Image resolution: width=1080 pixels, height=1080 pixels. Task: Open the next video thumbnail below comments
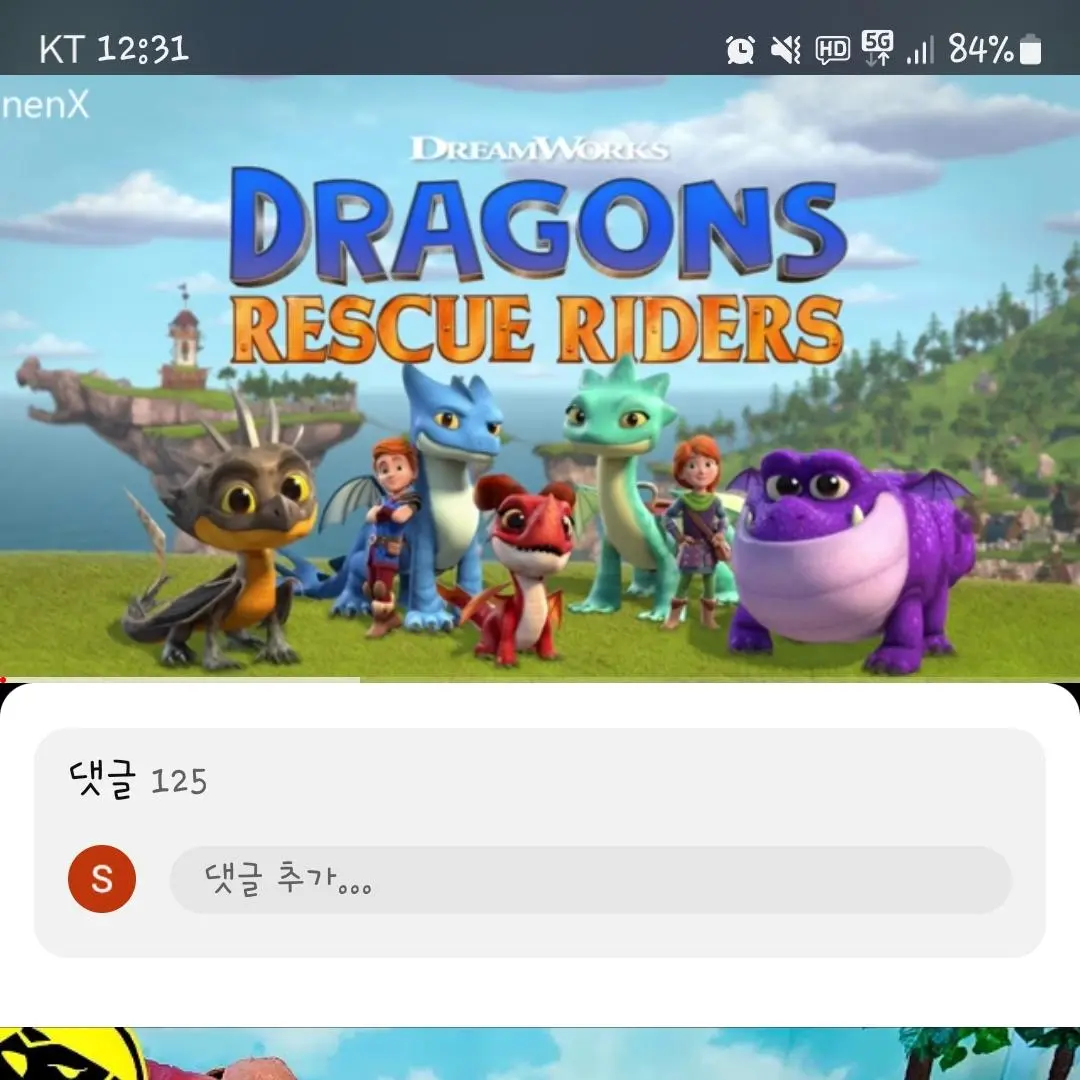click(540, 1054)
